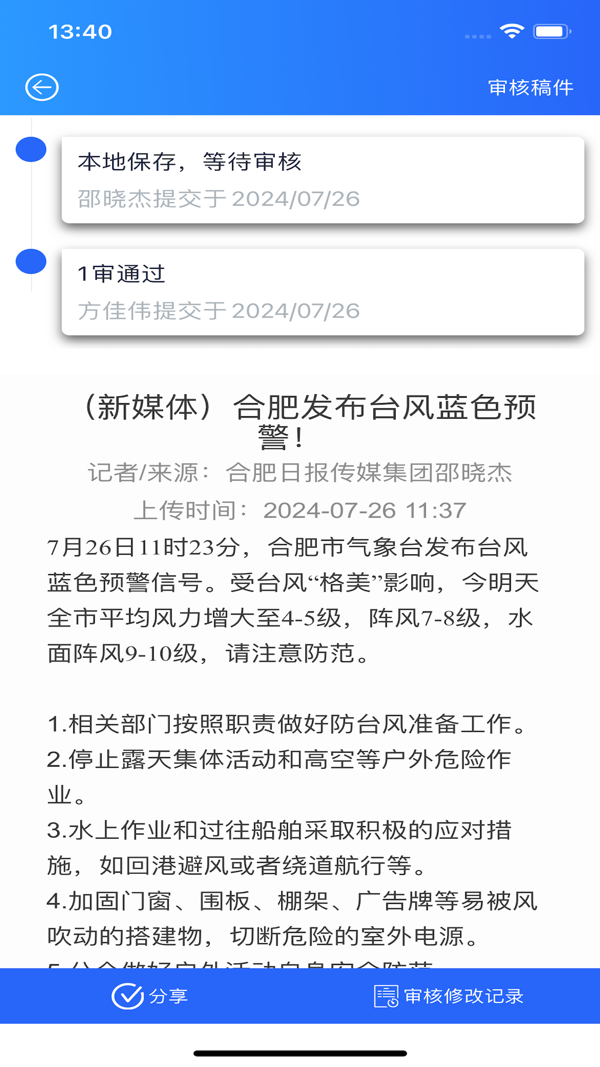Share this article via 分享
The height and width of the screenshot is (1067, 600).
point(150,996)
